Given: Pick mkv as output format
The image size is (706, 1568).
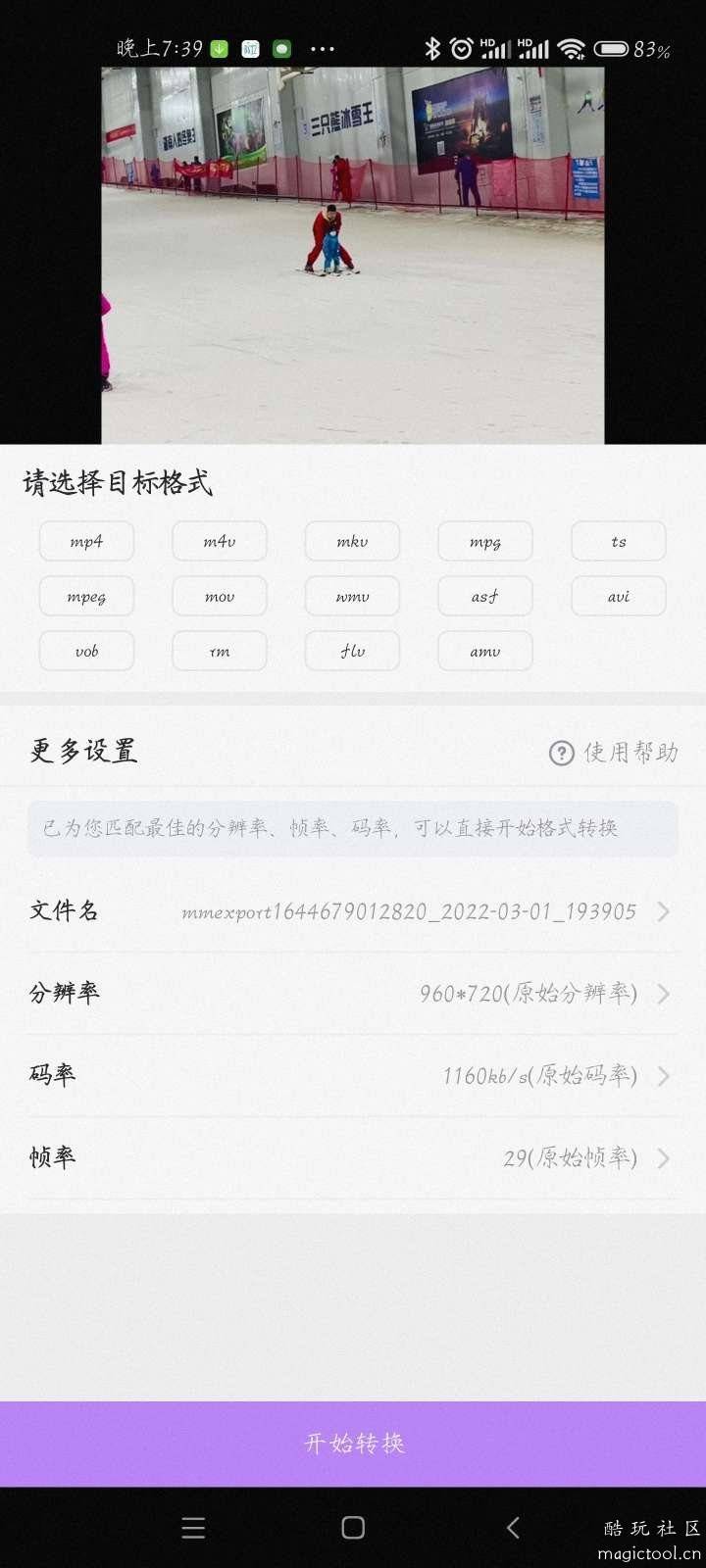Looking at the screenshot, I should click(x=352, y=541).
